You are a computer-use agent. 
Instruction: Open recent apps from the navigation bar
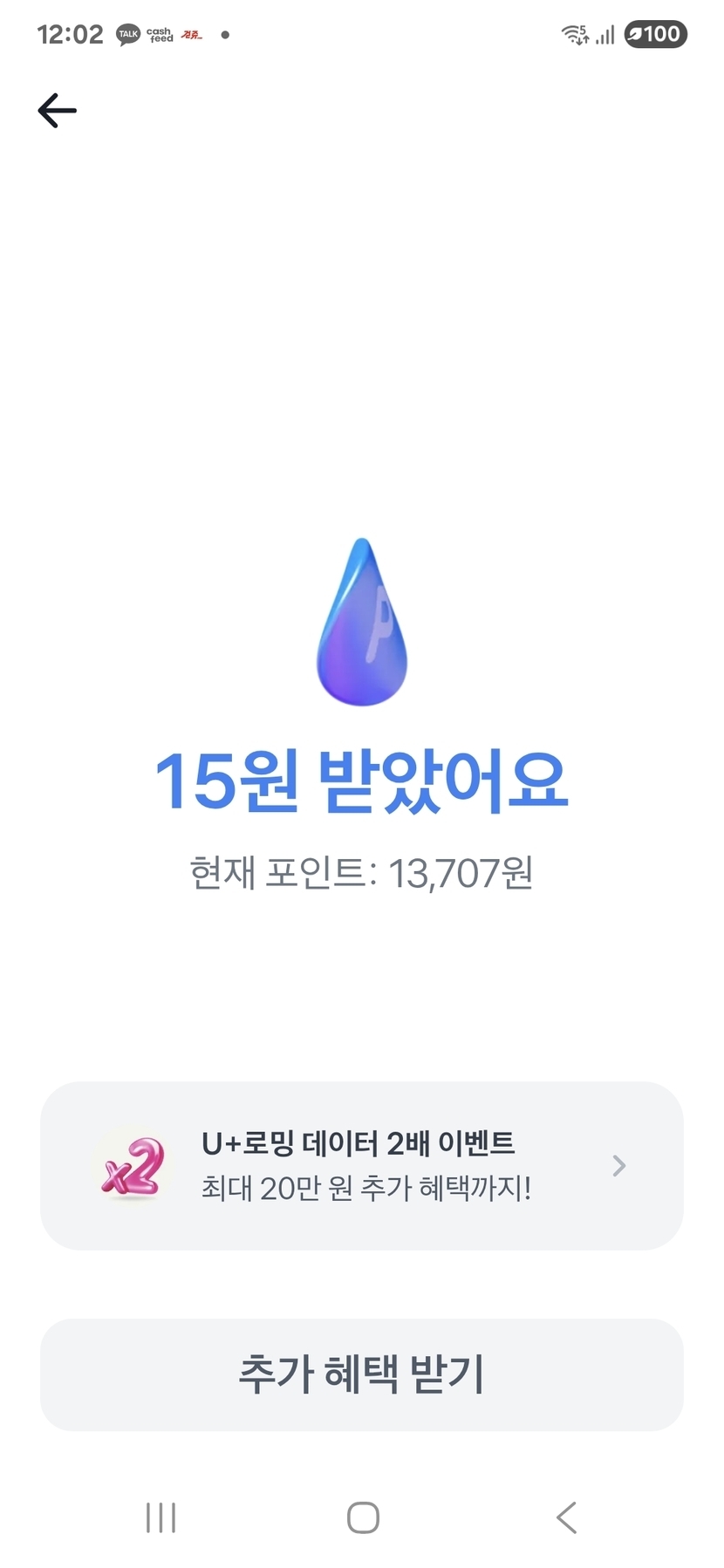pos(161,1517)
